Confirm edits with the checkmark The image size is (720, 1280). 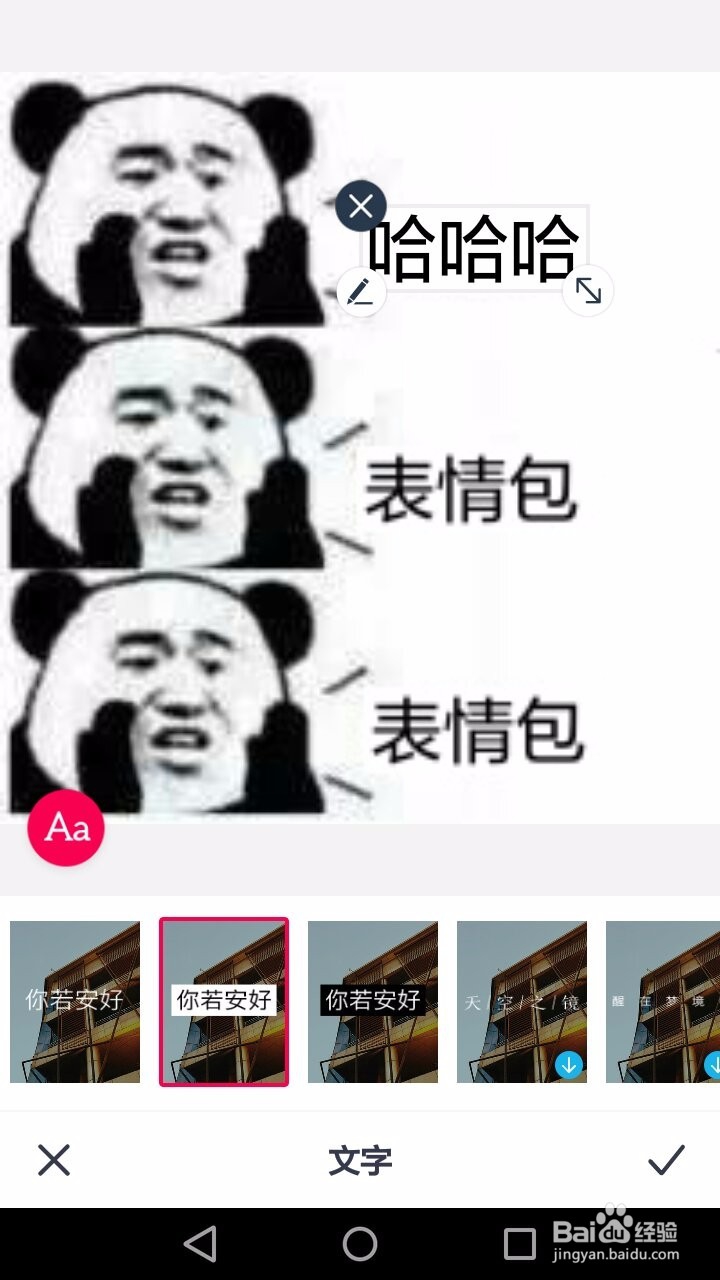(664, 1161)
